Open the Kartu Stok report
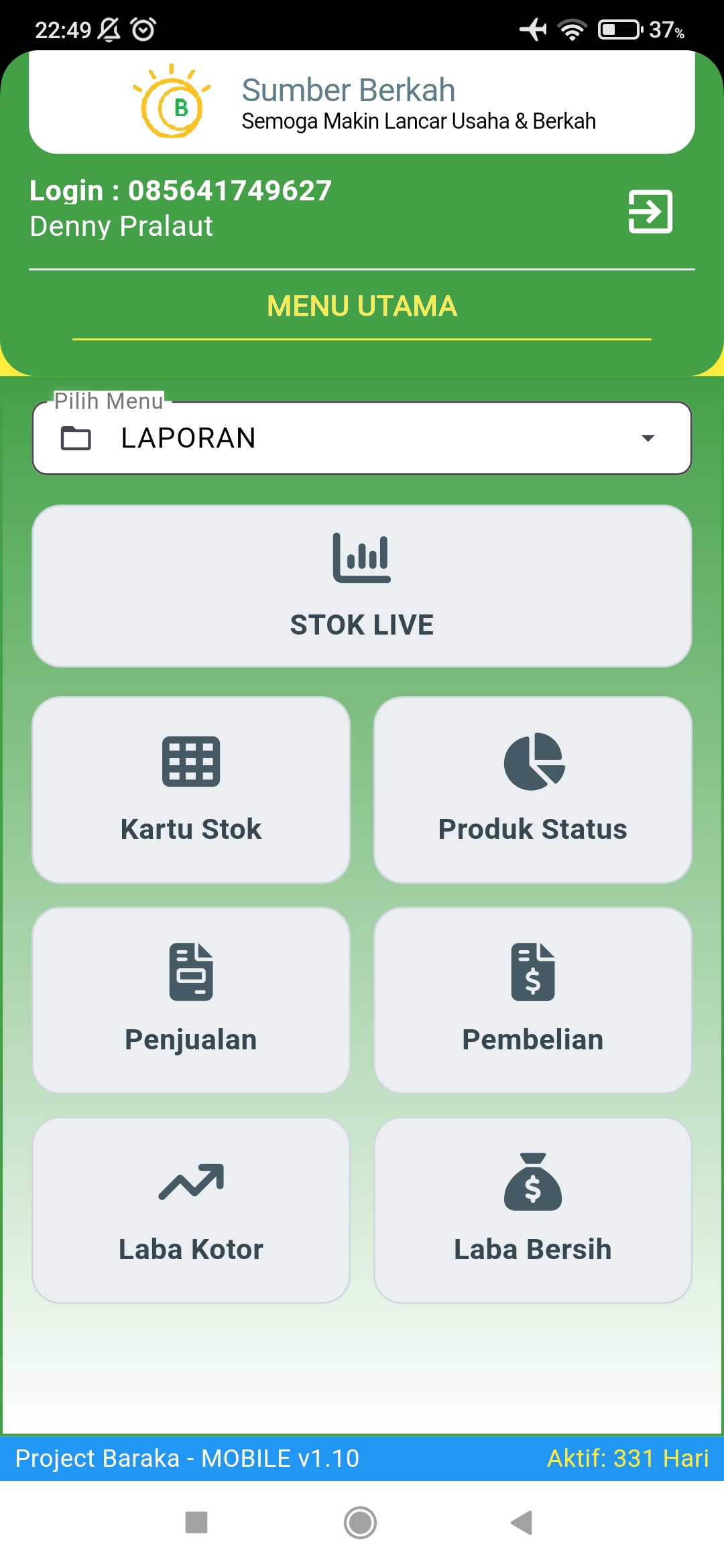Viewport: 724px width, 1568px height. point(191,789)
